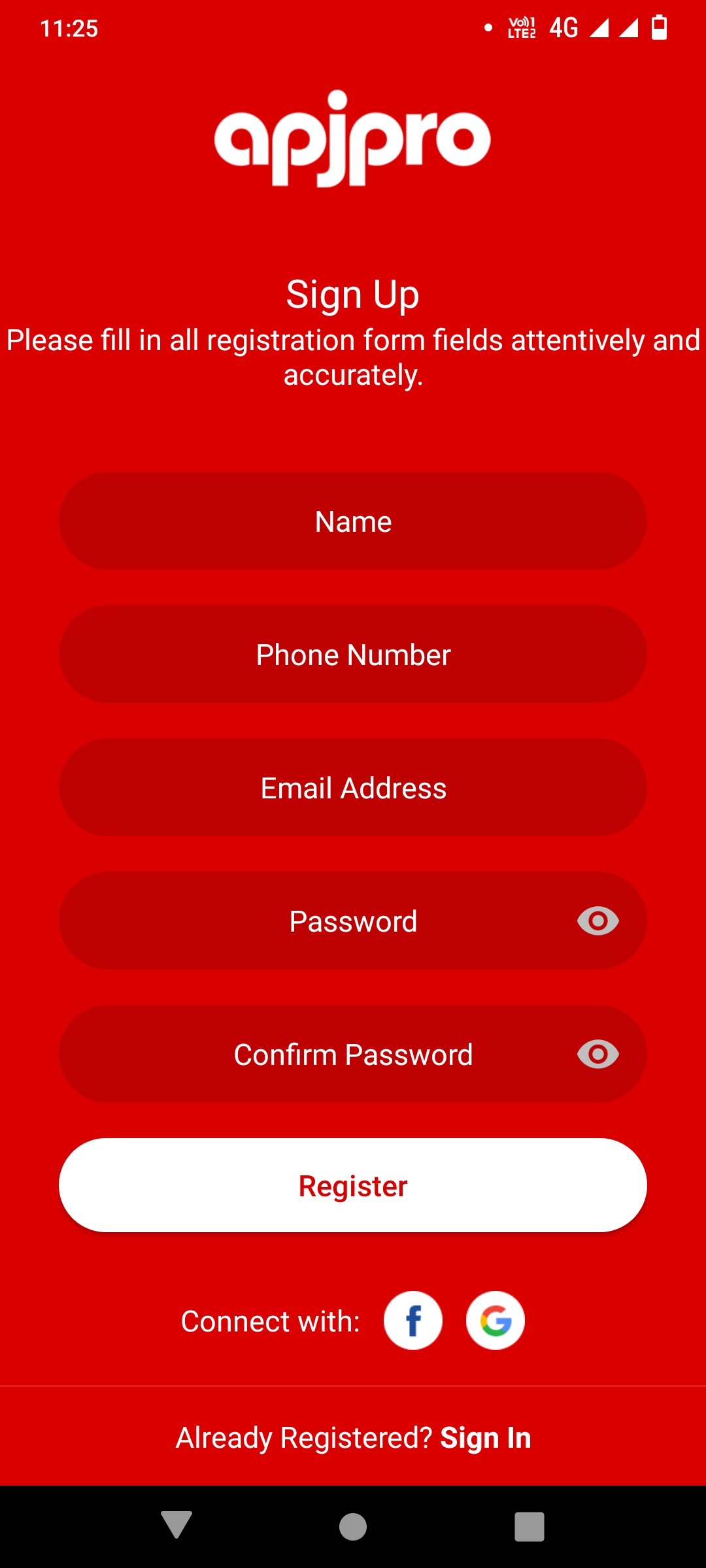Connect with Google account
706x1568 pixels.
pos(495,1320)
